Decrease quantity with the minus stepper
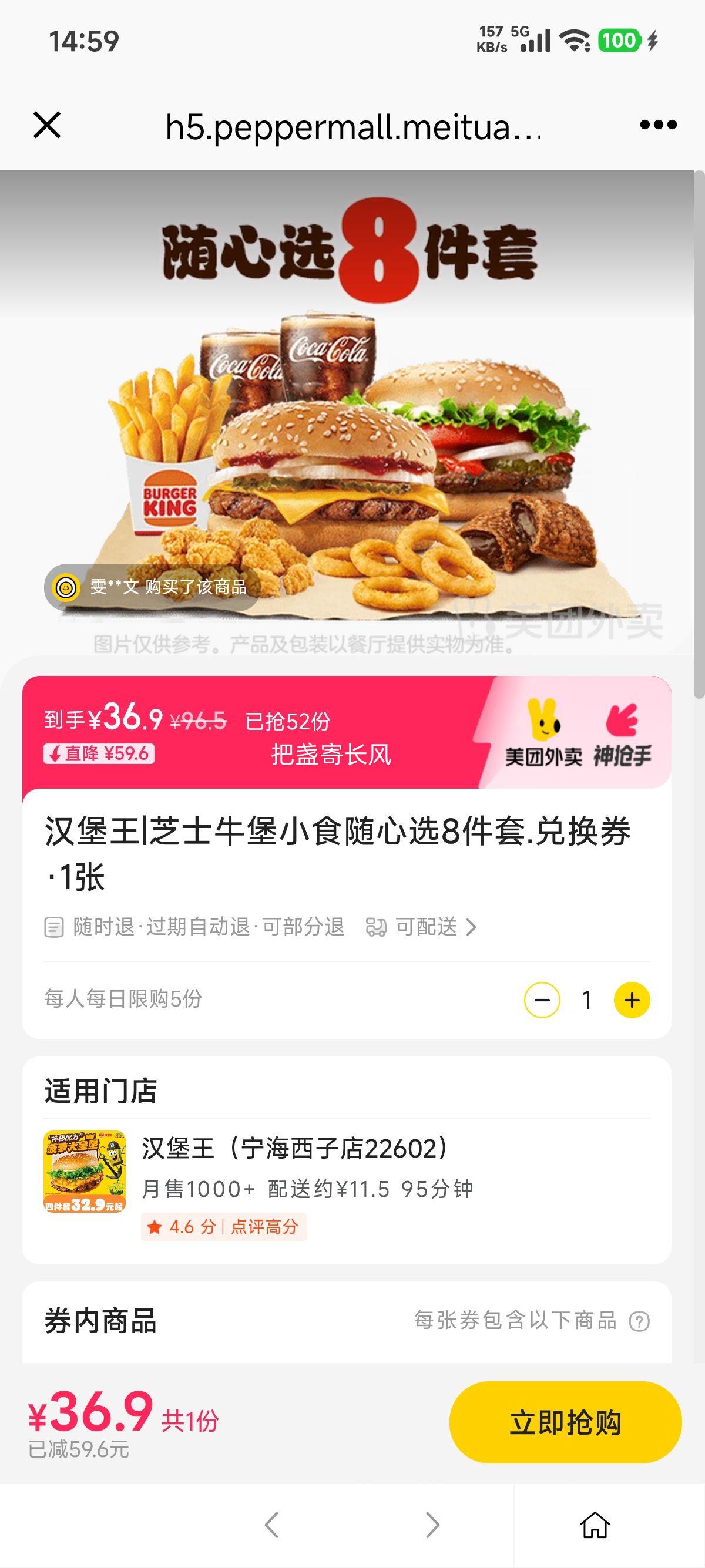The height and width of the screenshot is (1568, 705). point(542,1000)
